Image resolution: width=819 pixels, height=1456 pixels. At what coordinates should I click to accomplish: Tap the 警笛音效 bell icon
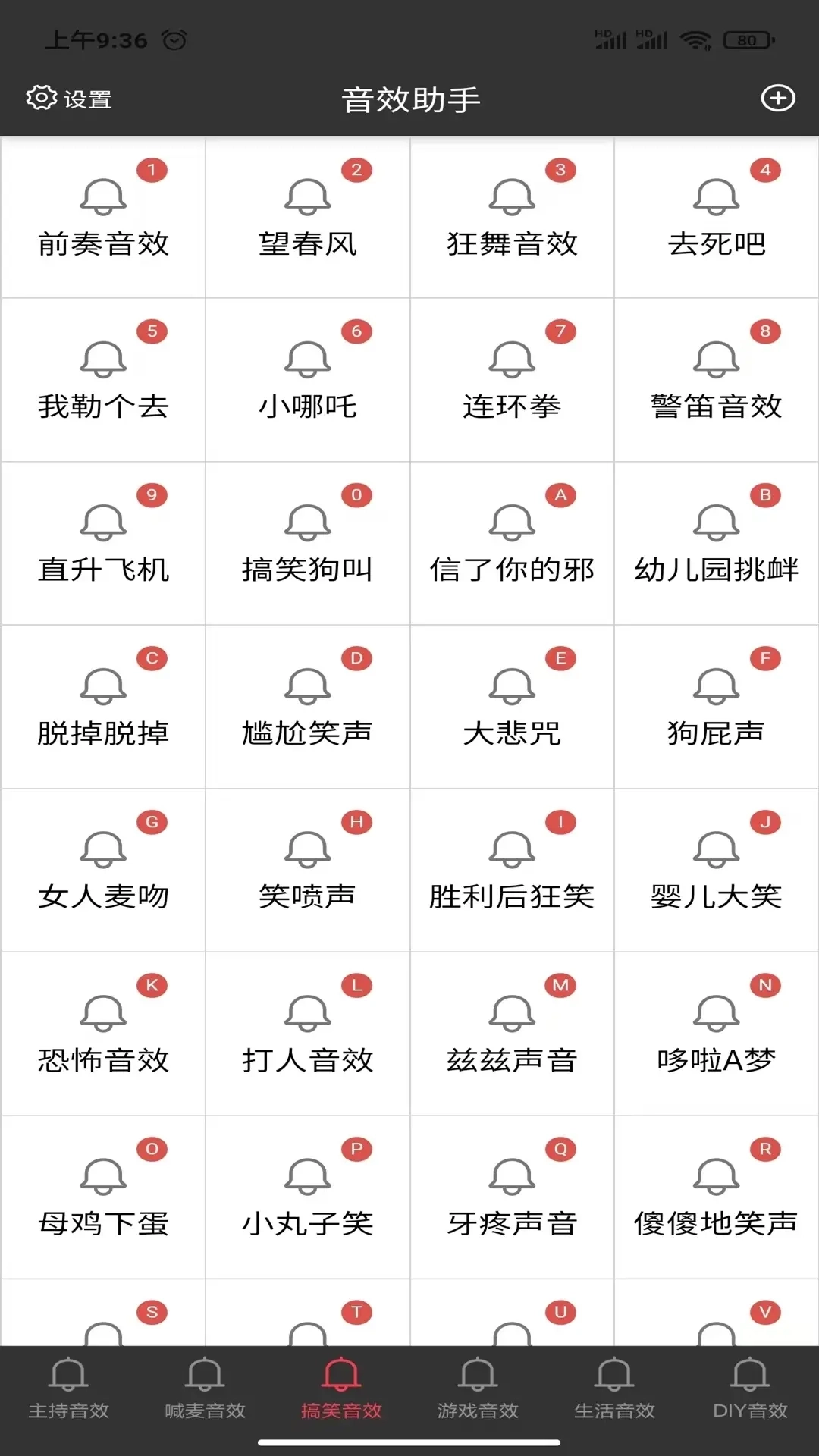(716, 362)
